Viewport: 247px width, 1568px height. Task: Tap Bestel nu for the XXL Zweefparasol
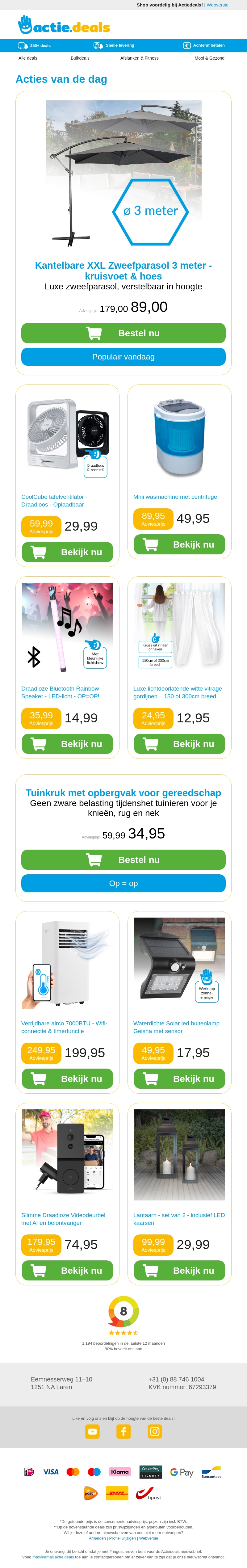pos(124,333)
